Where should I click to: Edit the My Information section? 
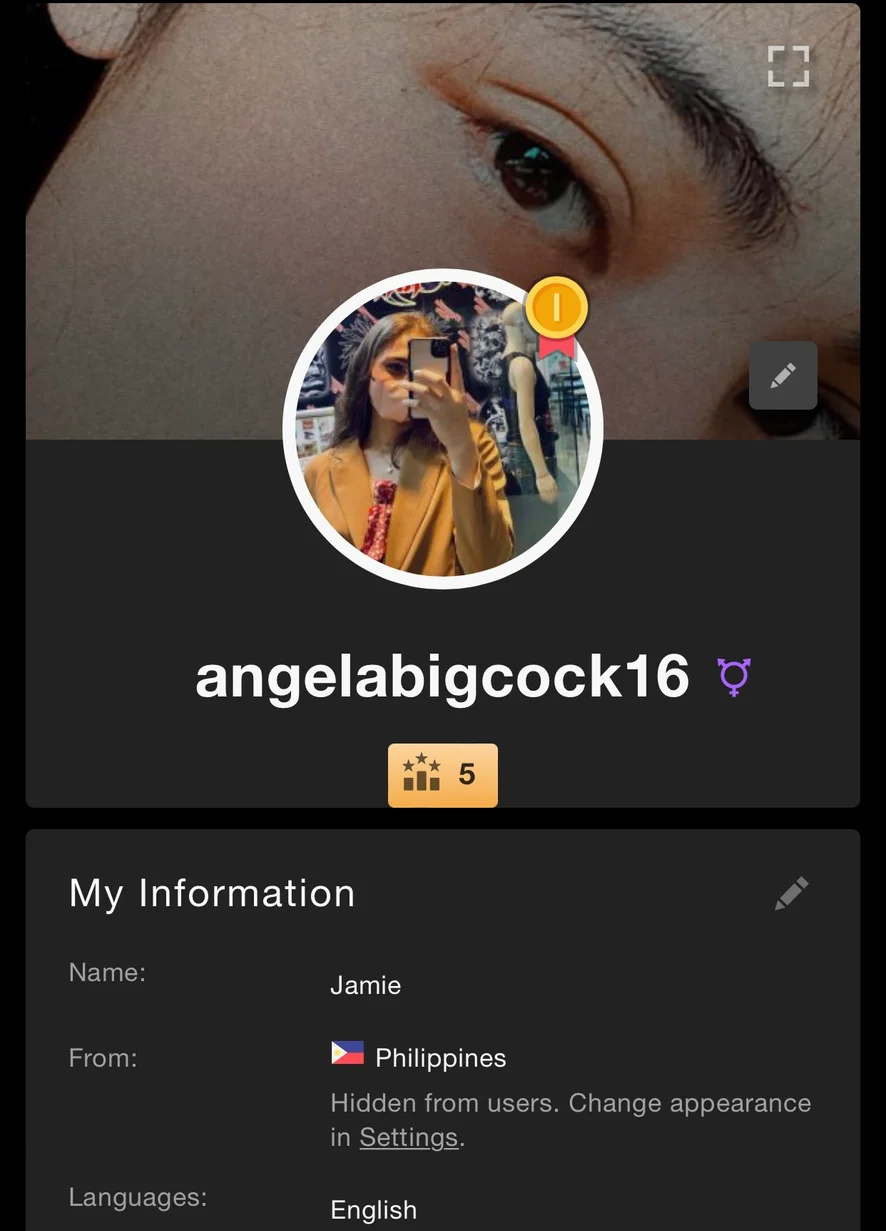[x=791, y=893]
